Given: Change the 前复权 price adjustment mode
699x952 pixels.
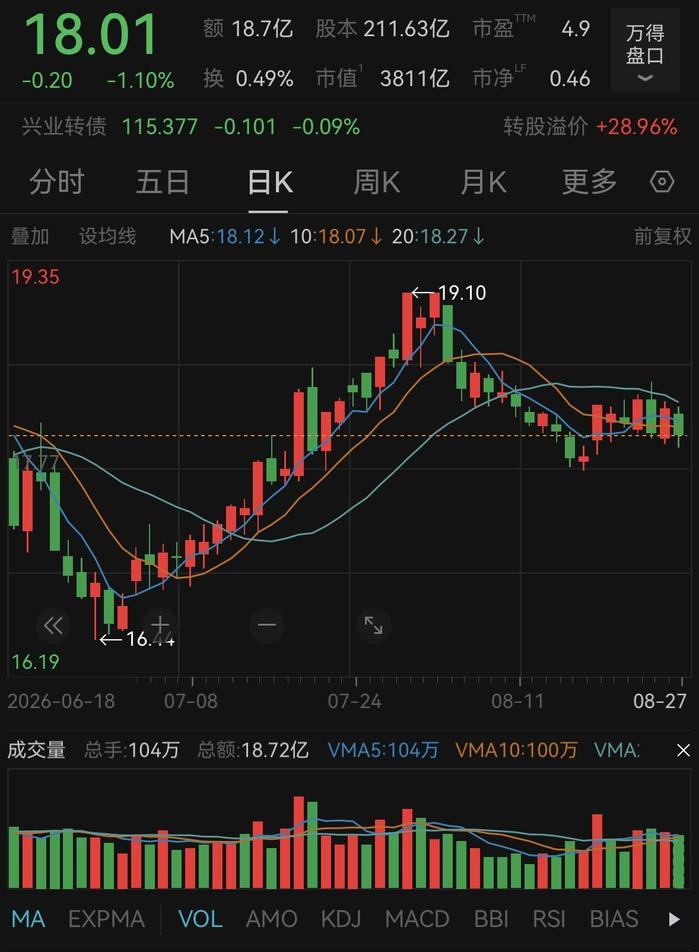Looking at the screenshot, I should pyautogui.click(x=663, y=236).
